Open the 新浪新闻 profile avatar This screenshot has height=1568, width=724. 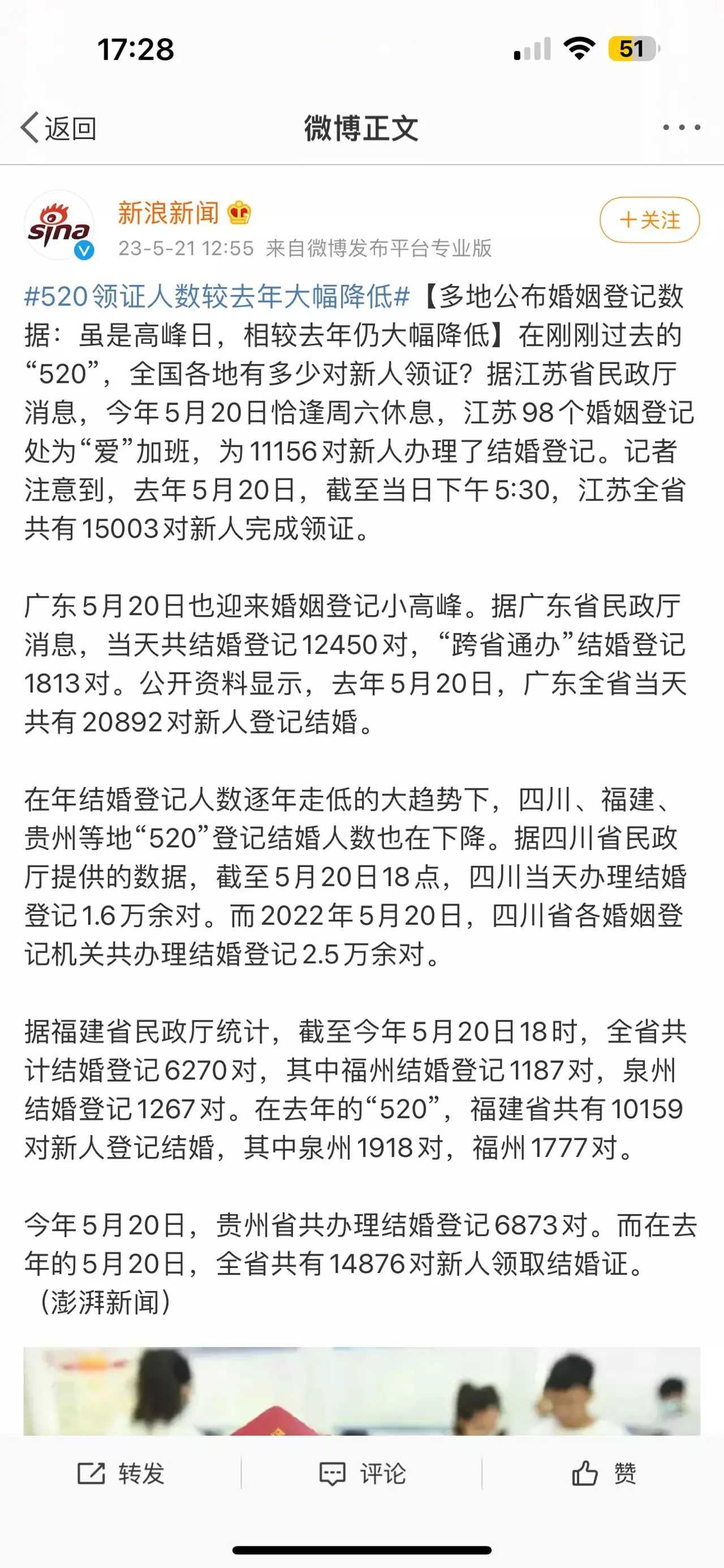59,225
